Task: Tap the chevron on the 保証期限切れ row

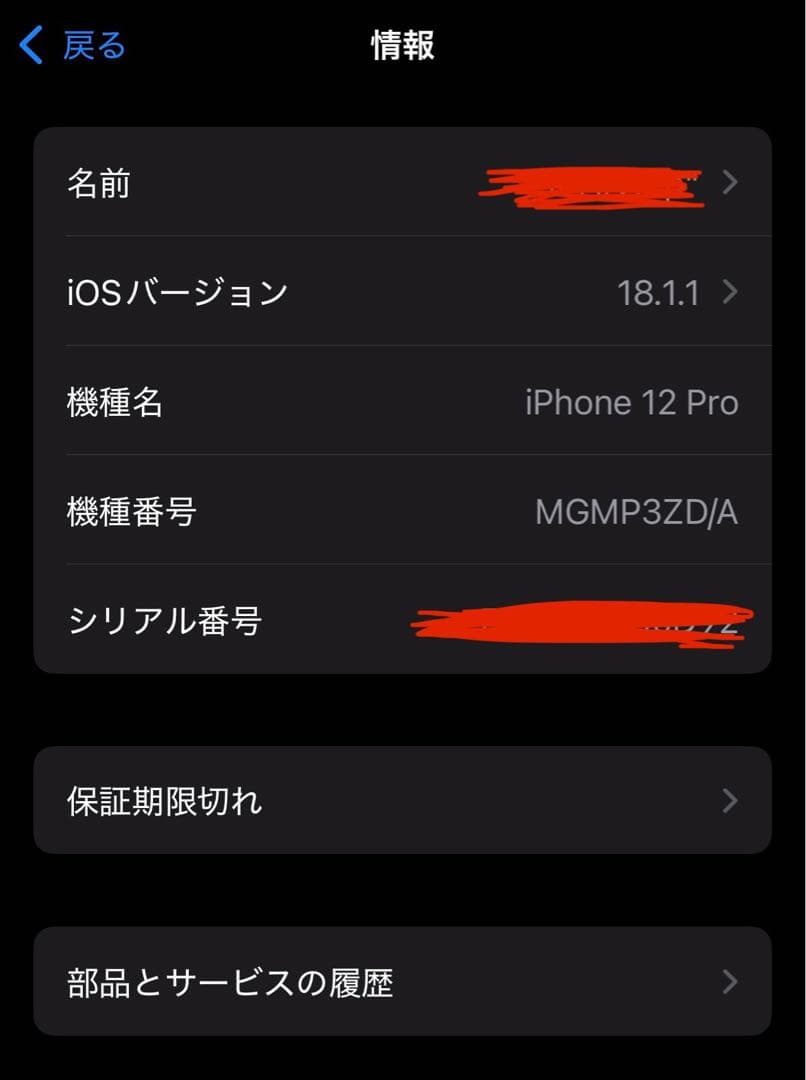Action: pyautogui.click(x=730, y=801)
